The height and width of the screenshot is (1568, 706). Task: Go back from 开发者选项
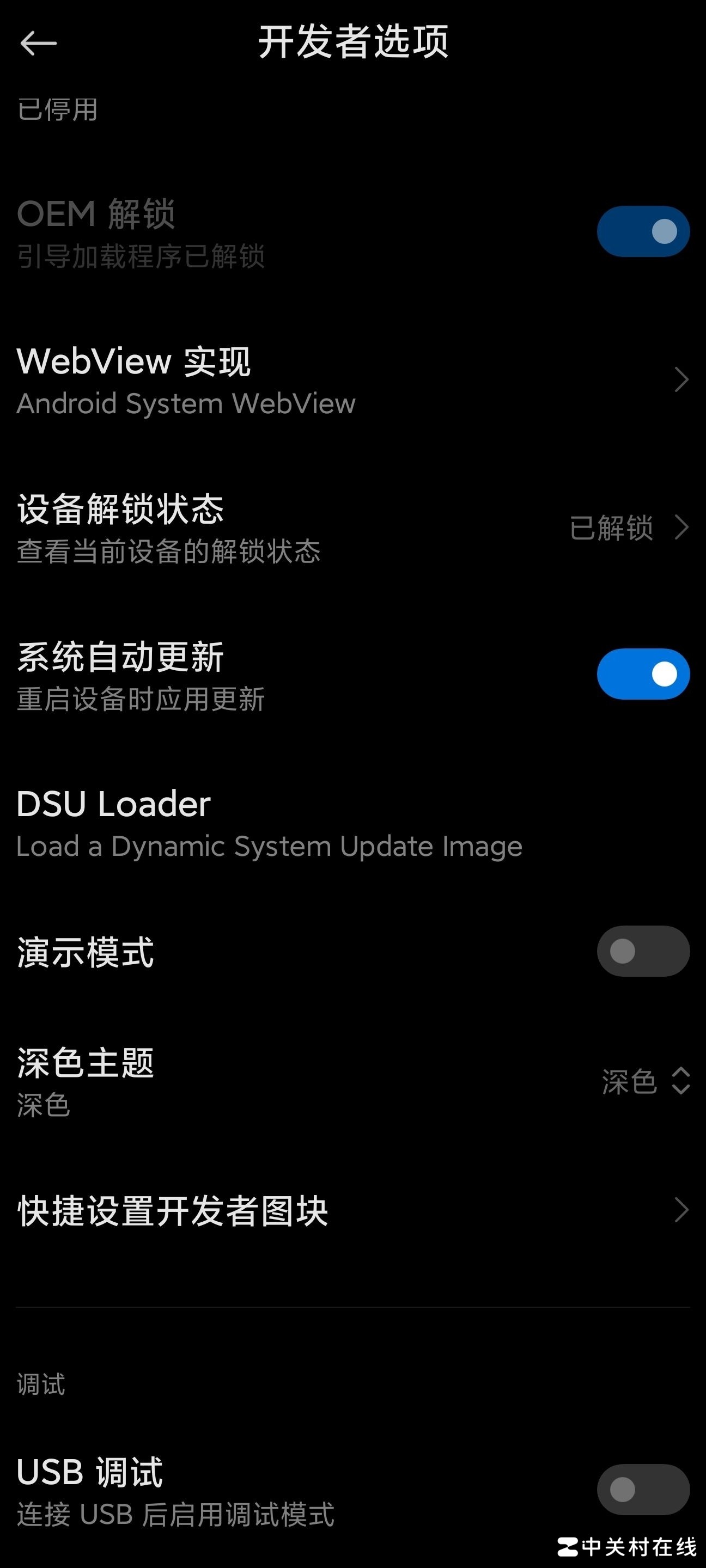tap(38, 42)
